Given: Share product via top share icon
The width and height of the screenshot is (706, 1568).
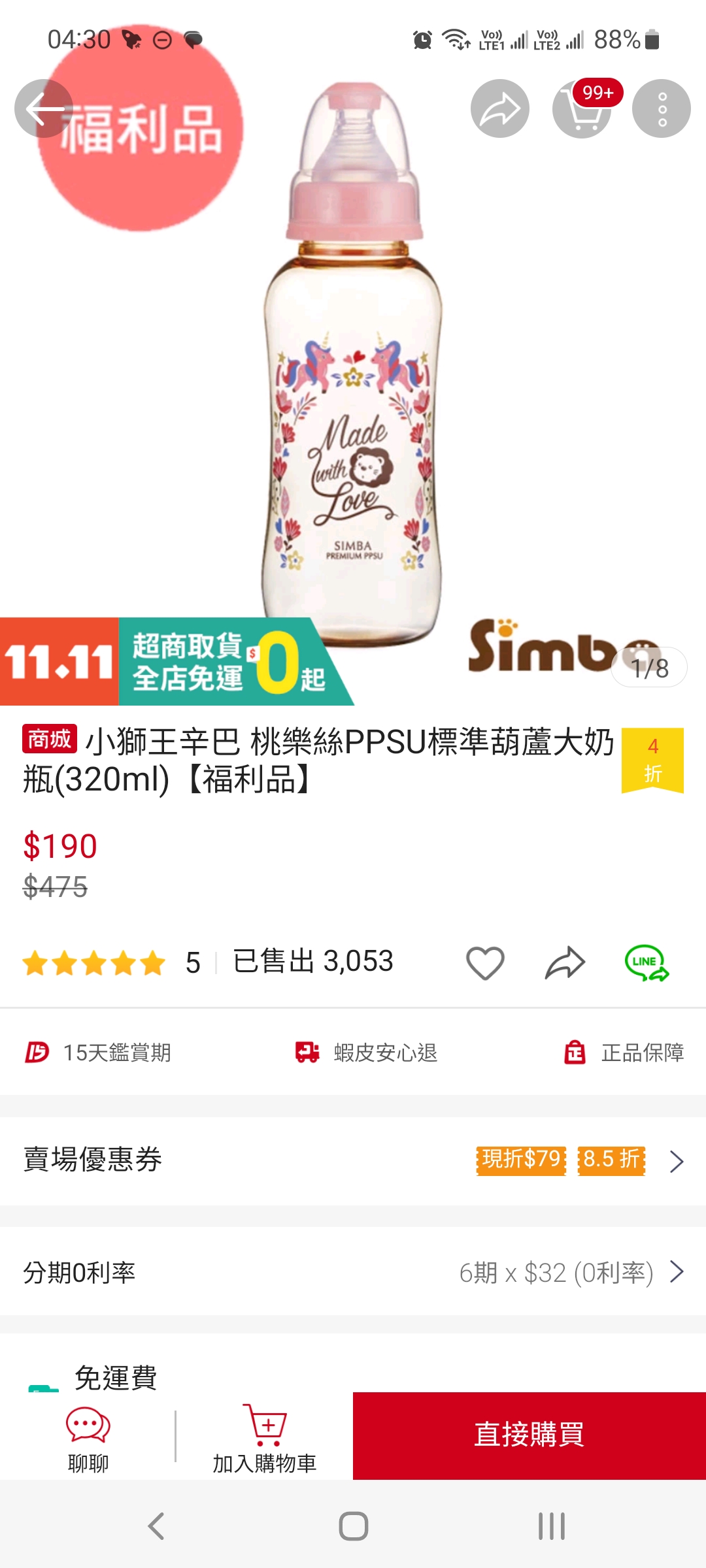Looking at the screenshot, I should click(500, 108).
